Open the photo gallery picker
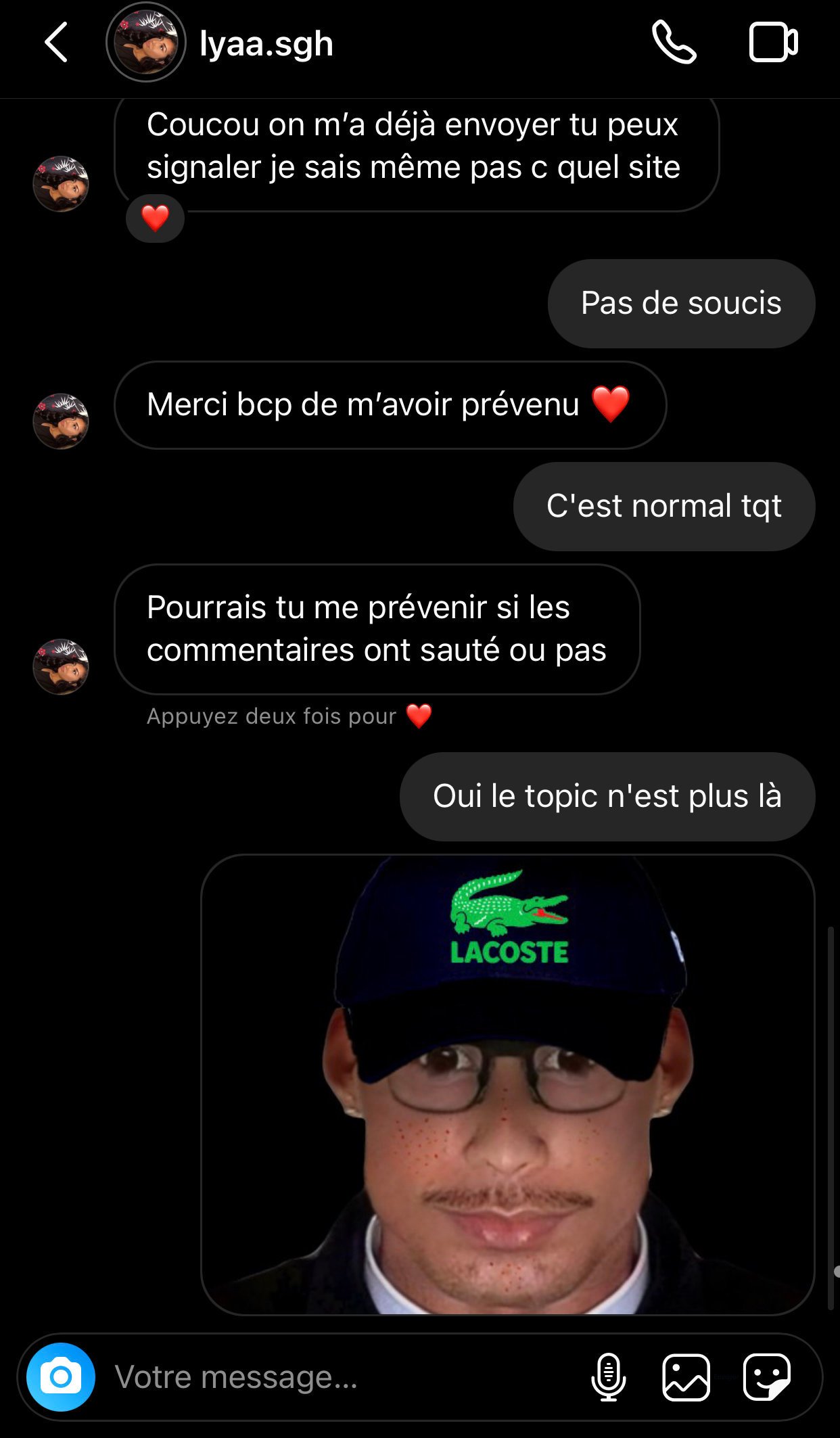Viewport: 840px width, 1438px height. (x=686, y=1377)
